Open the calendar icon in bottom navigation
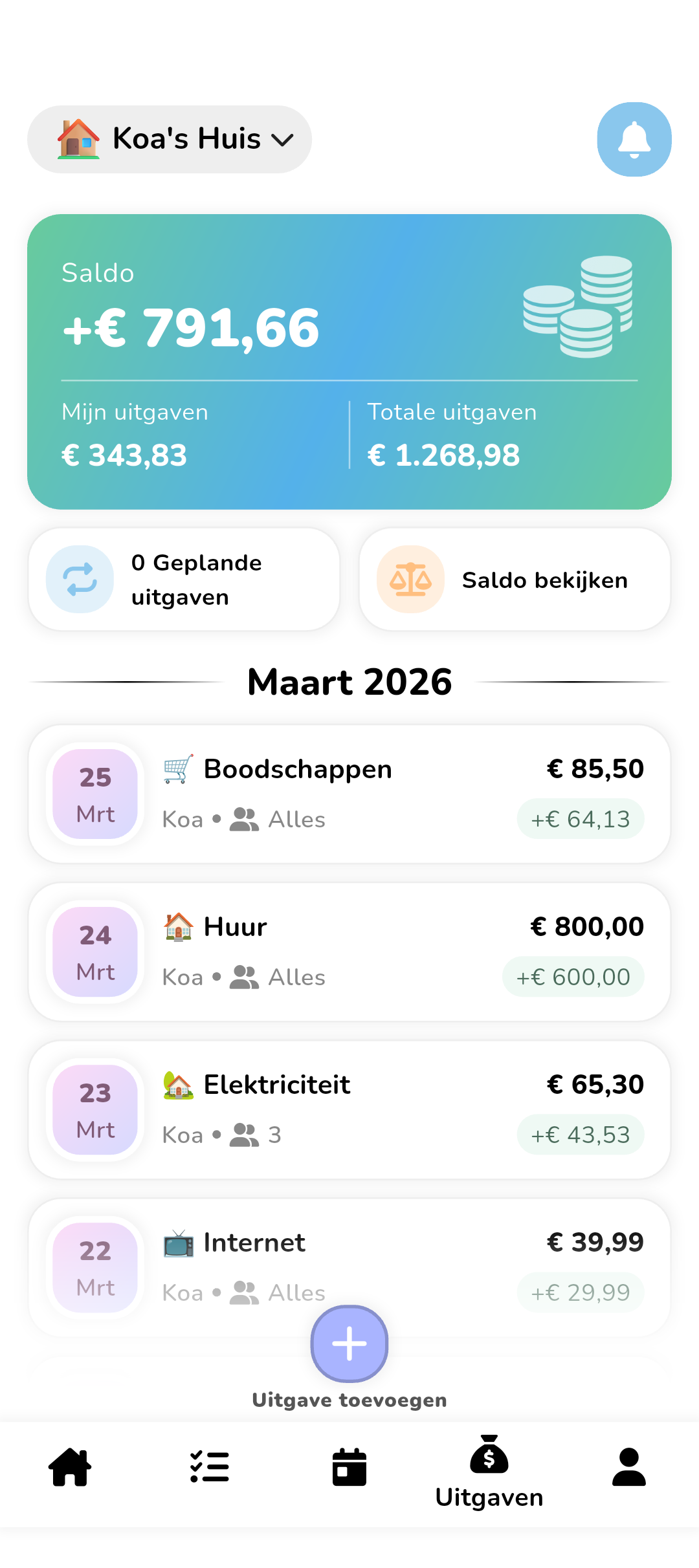This screenshot has height=1568, width=699. (349, 1466)
